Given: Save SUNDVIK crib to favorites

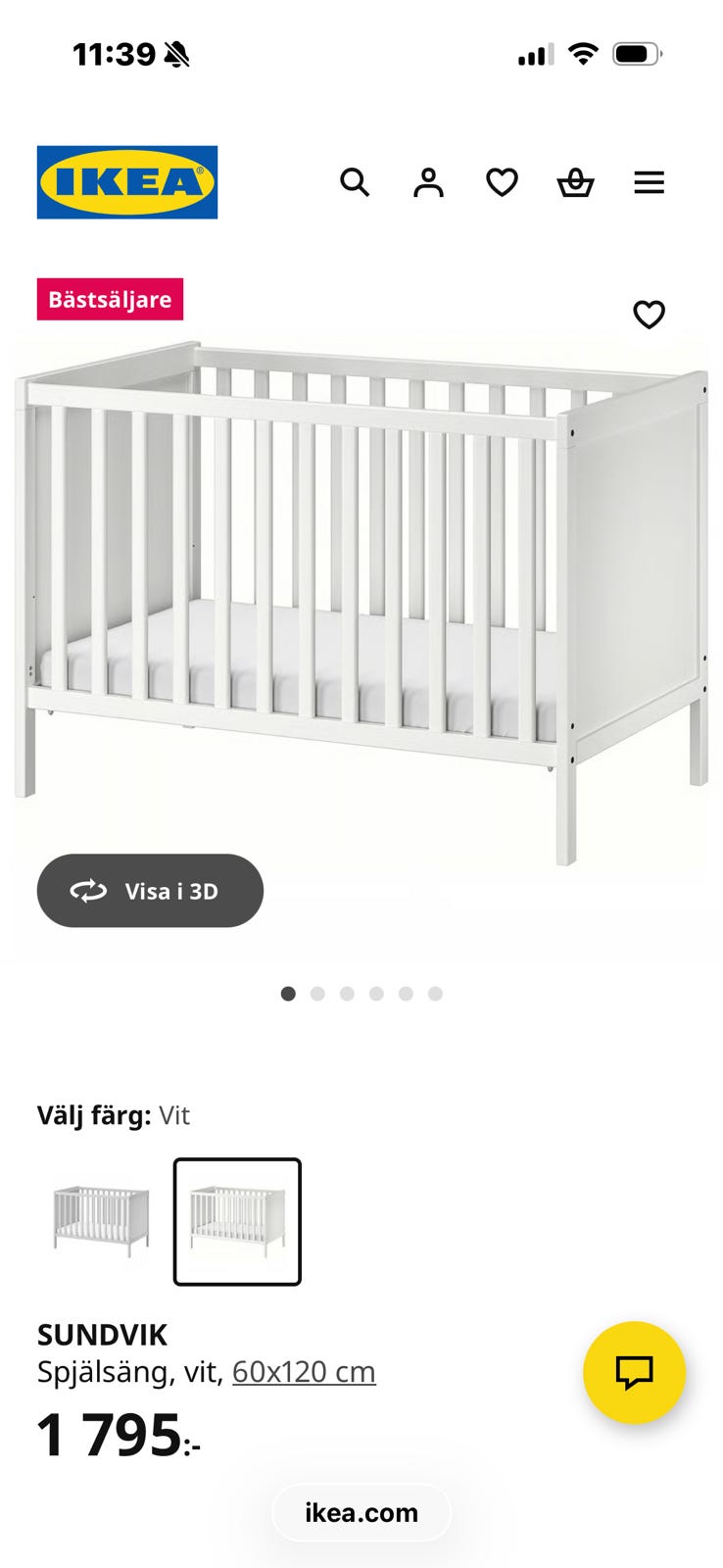Looking at the screenshot, I should tap(649, 315).
